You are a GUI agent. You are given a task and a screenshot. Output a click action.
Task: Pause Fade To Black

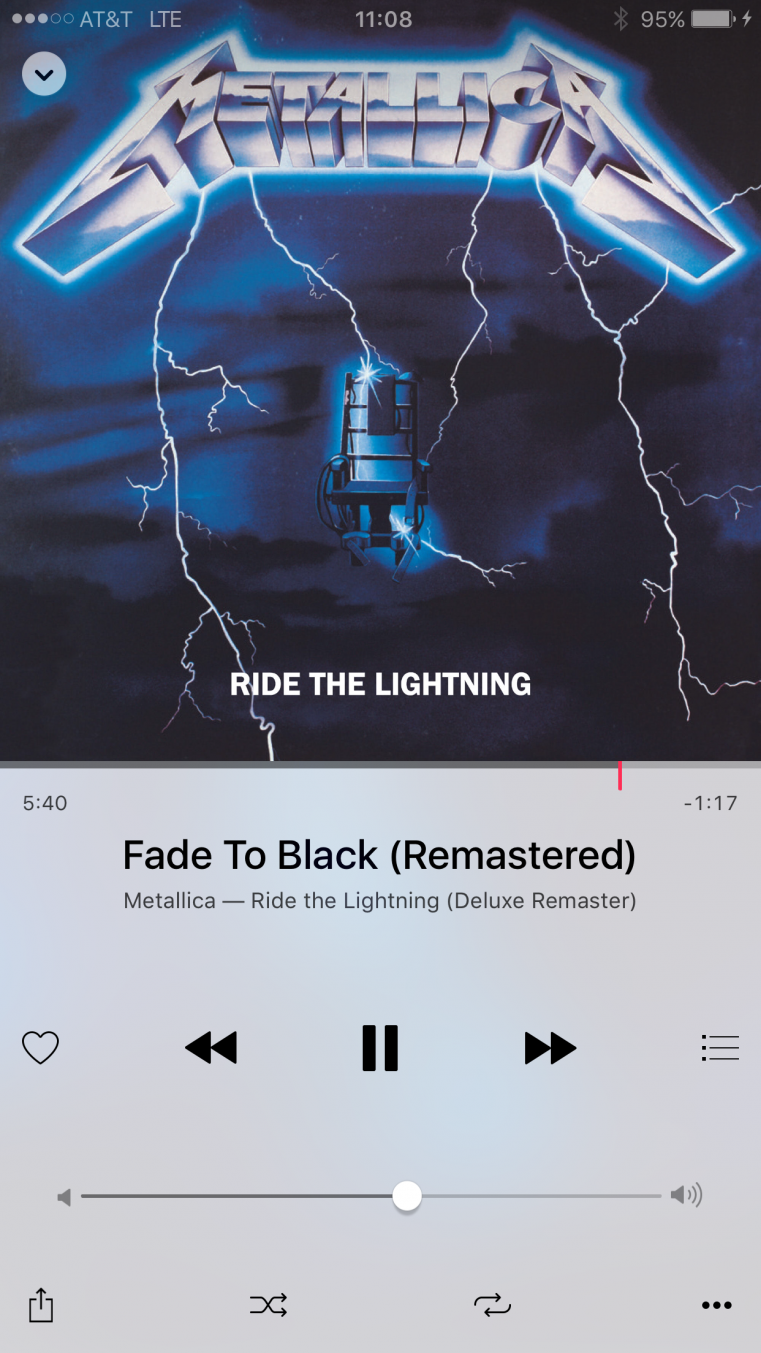(380, 1048)
